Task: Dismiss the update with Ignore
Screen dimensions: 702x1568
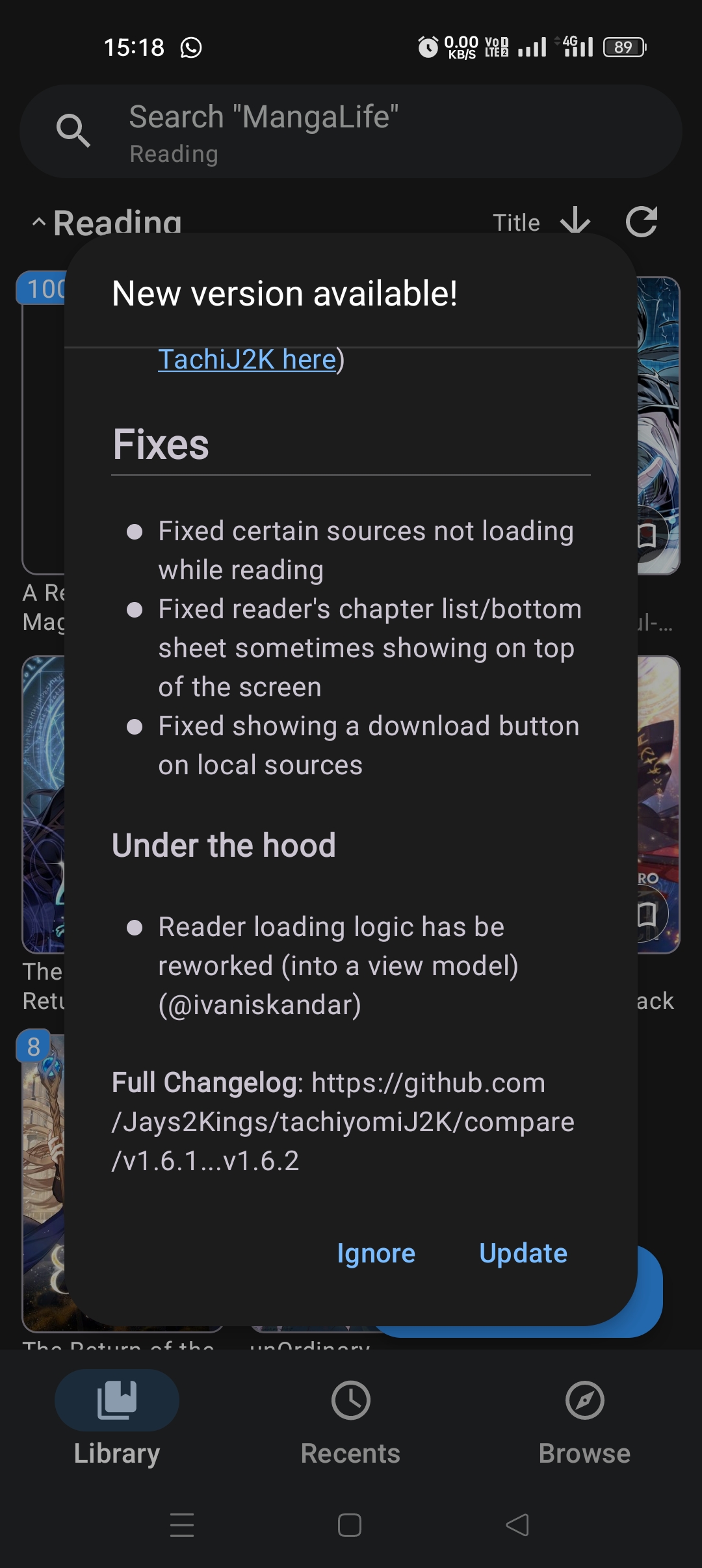Action: click(376, 1253)
